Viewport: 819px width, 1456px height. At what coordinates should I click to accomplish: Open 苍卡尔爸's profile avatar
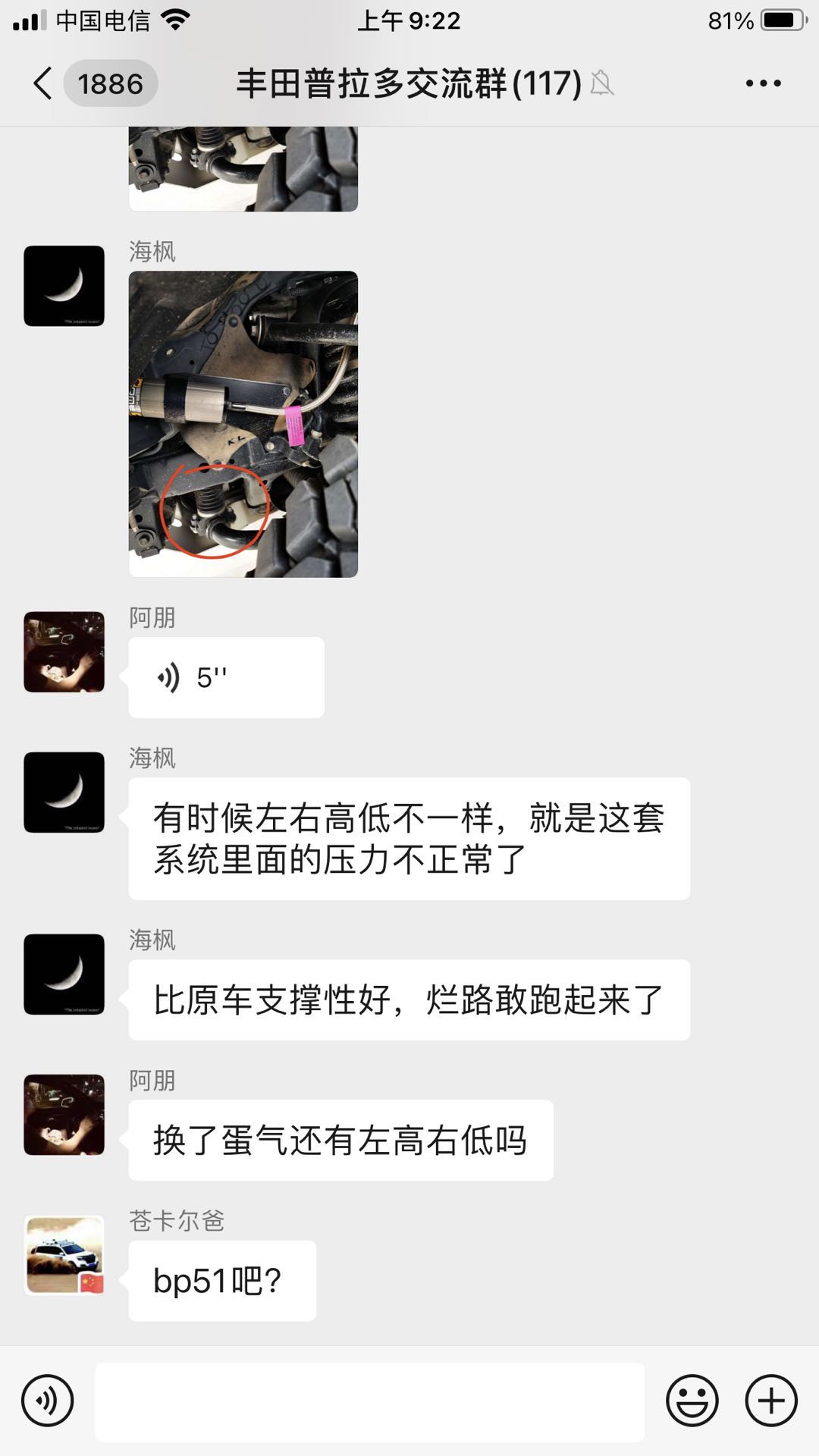tap(64, 1256)
